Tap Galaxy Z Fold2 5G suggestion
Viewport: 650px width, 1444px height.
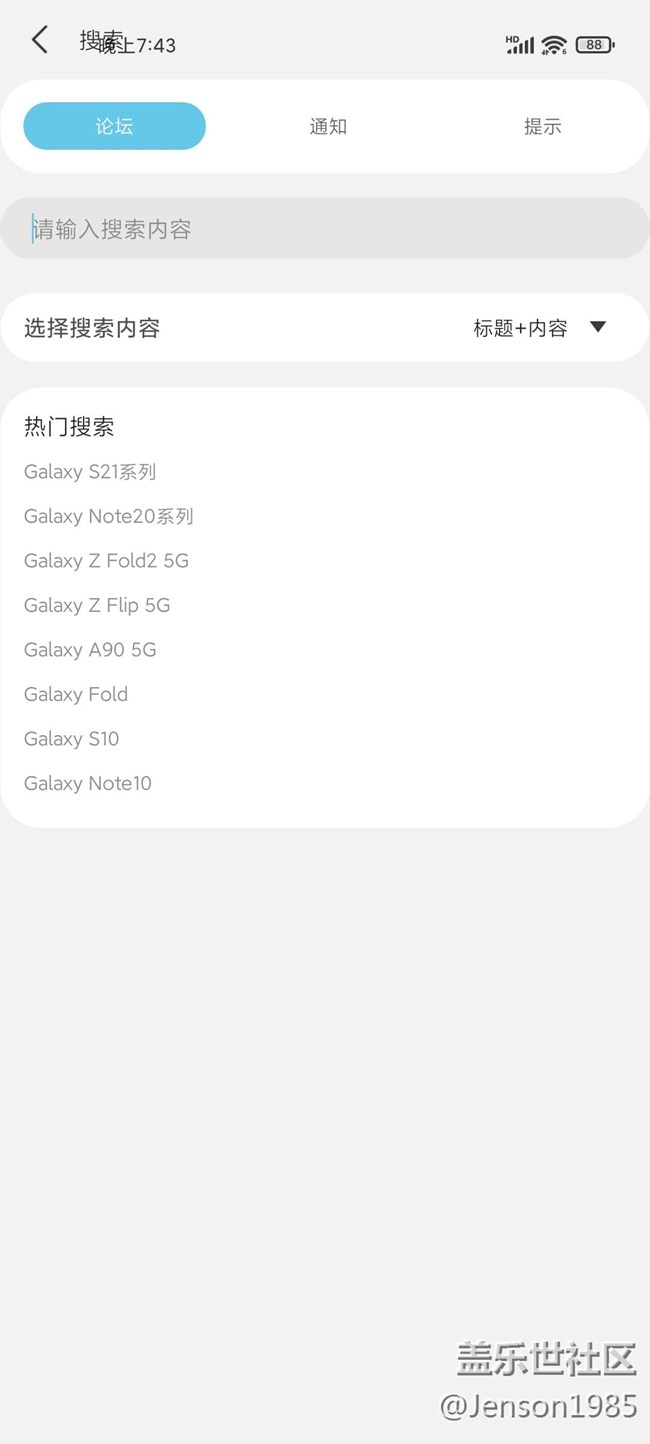point(106,561)
